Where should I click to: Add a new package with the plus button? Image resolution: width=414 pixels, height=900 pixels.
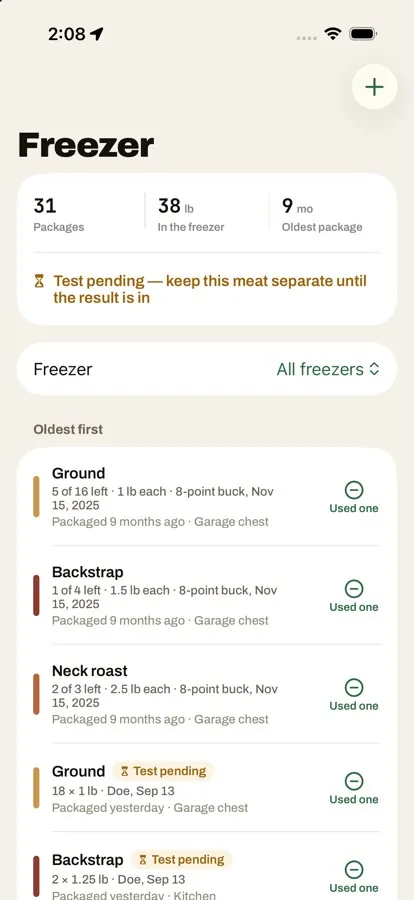[x=374, y=87]
